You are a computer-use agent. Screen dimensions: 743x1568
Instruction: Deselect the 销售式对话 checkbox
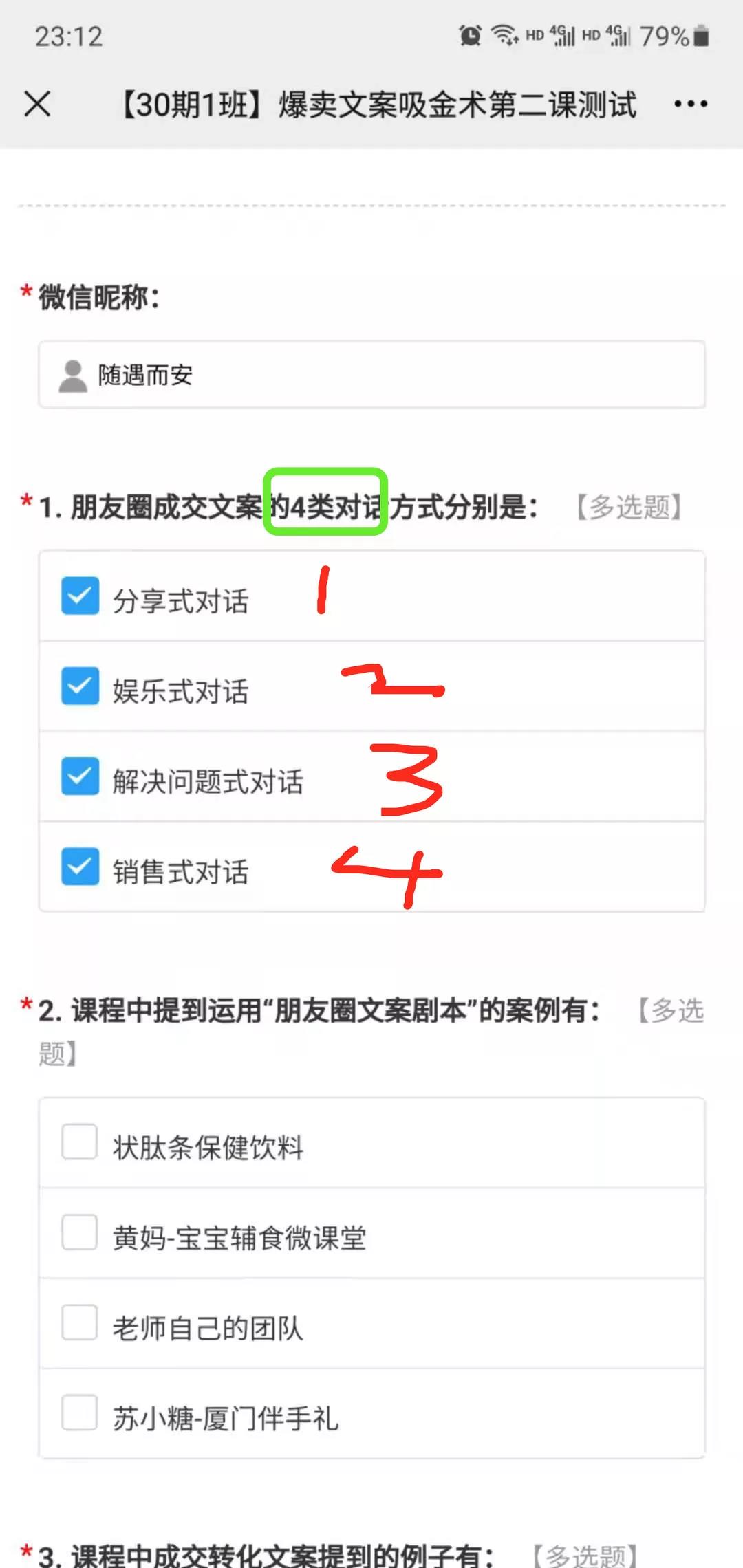click(80, 867)
